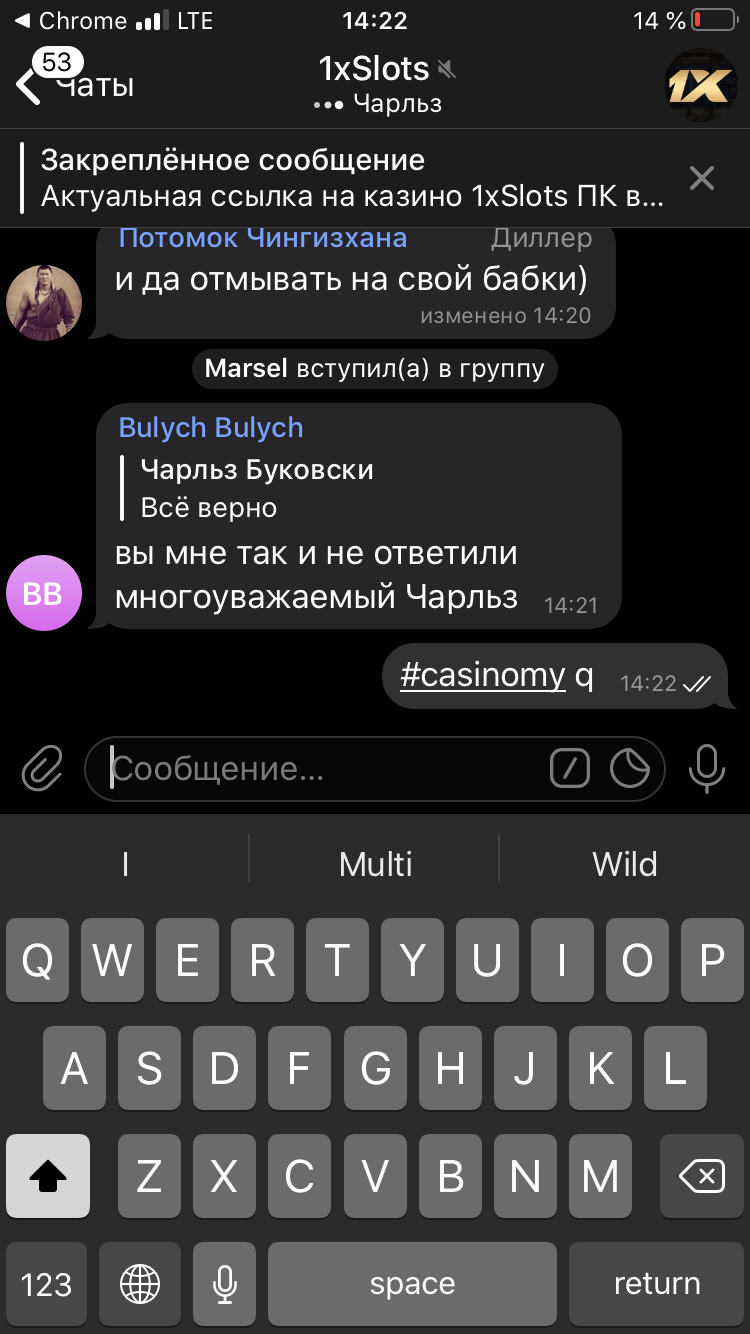Tap the #casinomy hashtag link
Viewport: 750px width, 1334px height.
click(482, 676)
